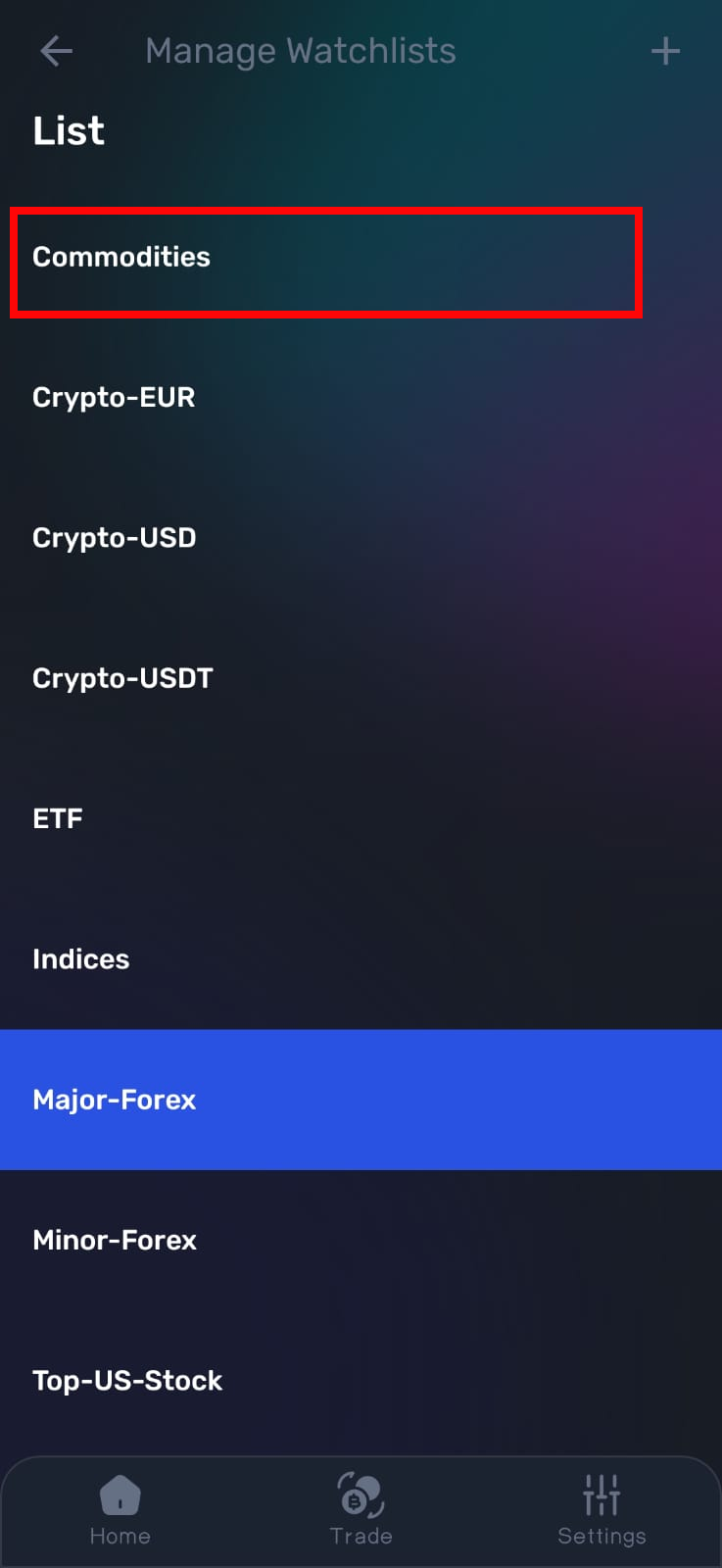722x1568 pixels.
Task: Choose the Crypto-USD watchlist
Action: [x=115, y=537]
